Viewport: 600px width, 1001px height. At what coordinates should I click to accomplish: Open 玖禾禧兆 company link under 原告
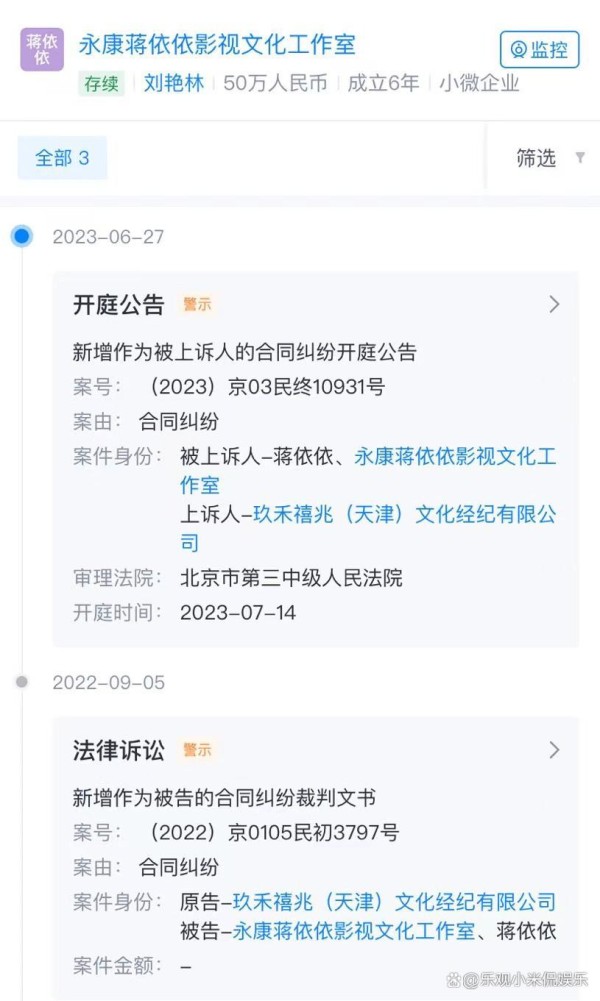394,903
